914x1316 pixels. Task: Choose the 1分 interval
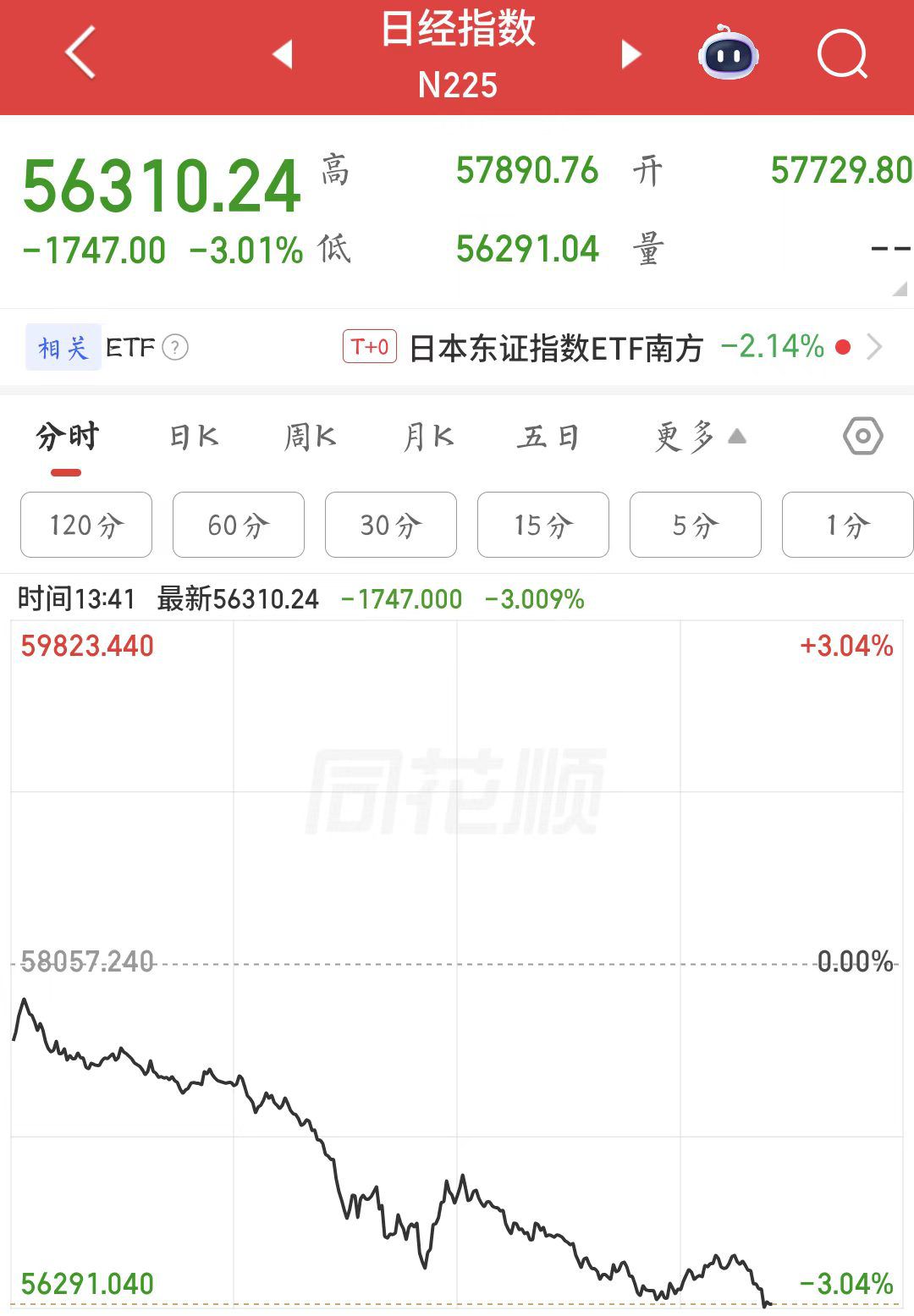click(847, 525)
